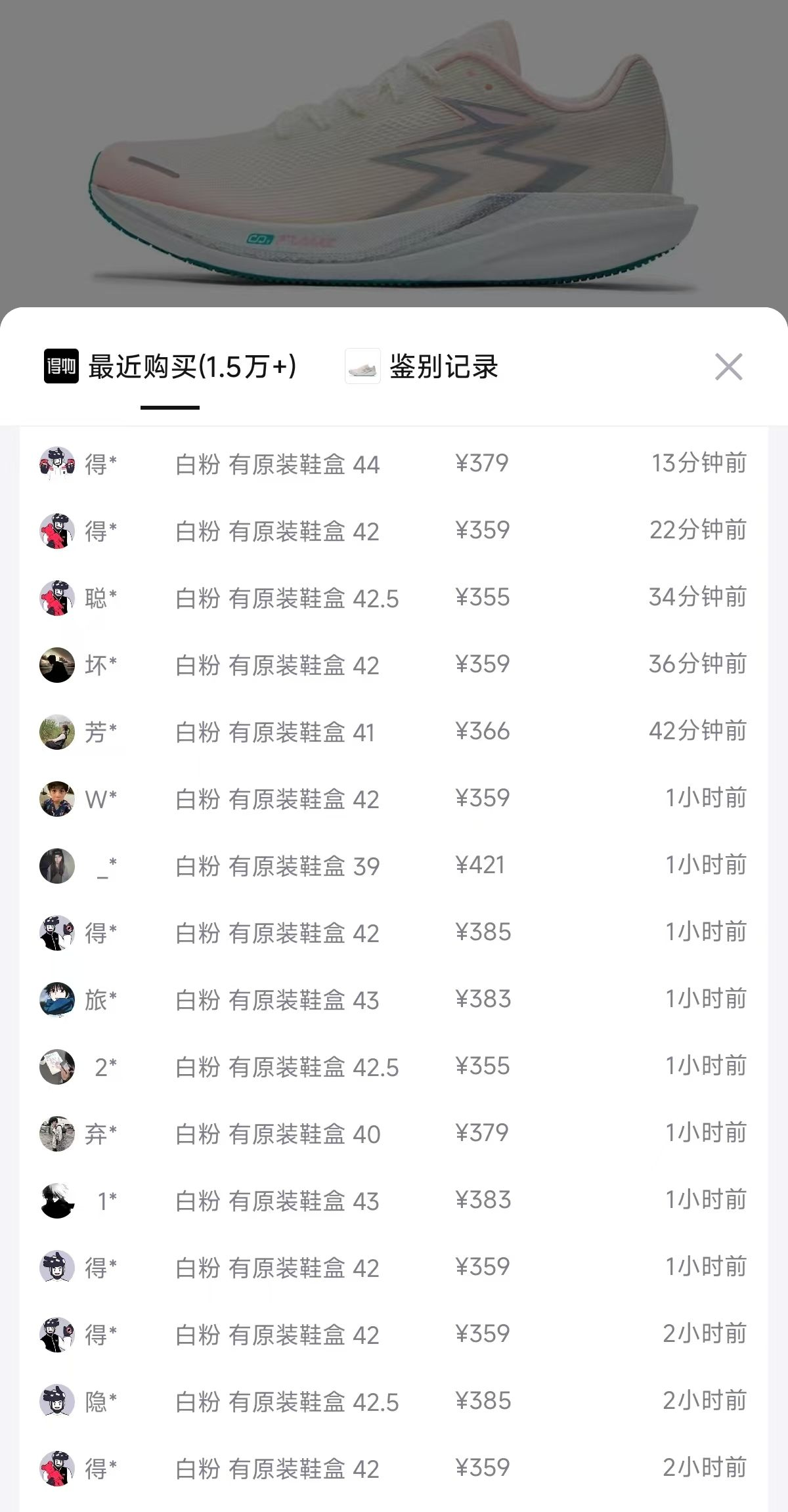Image resolution: width=788 pixels, height=1512 pixels.
Task: Close the recent purchases sheet
Action: coord(728,367)
